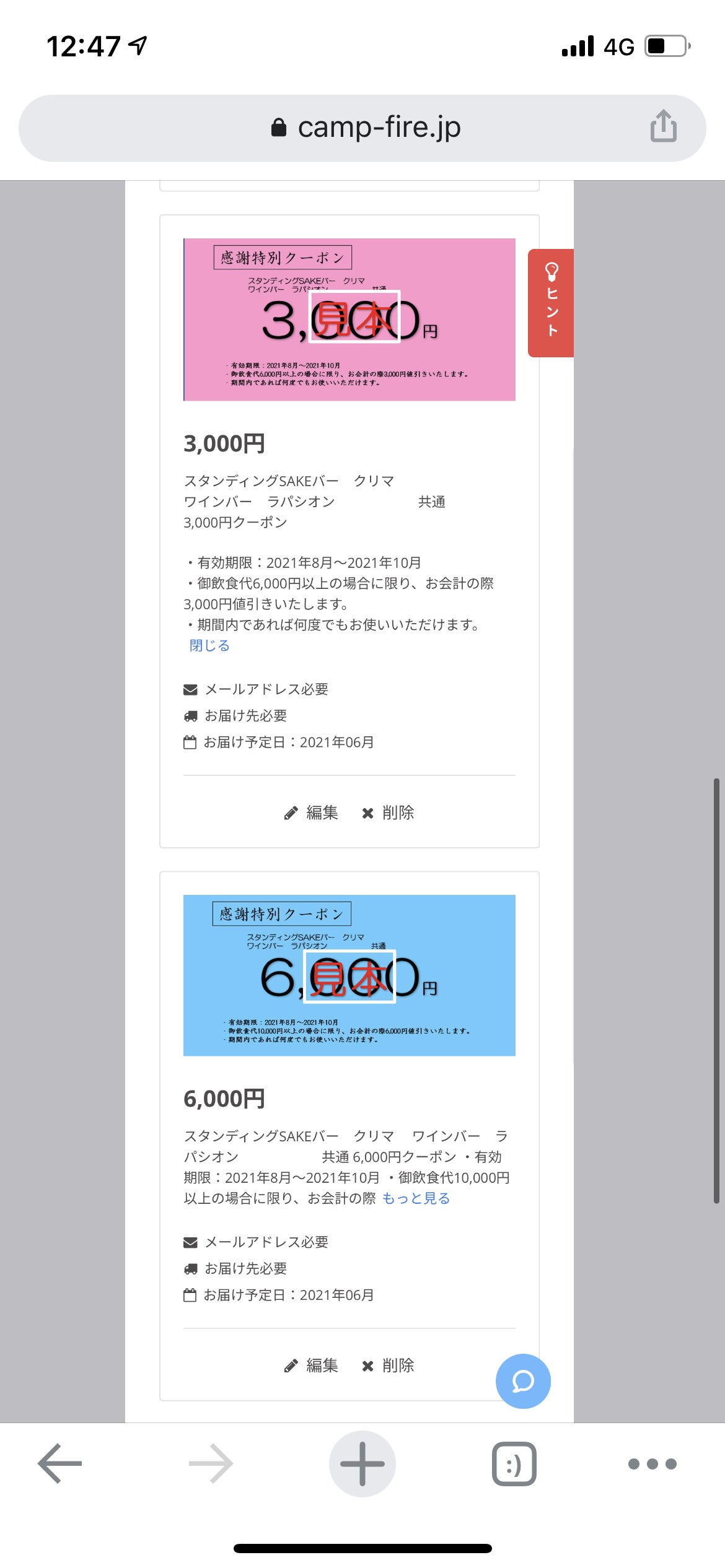725x1568 pixels.
Task: Collapse the 3,000円 description with 閉じる
Action: click(x=209, y=645)
